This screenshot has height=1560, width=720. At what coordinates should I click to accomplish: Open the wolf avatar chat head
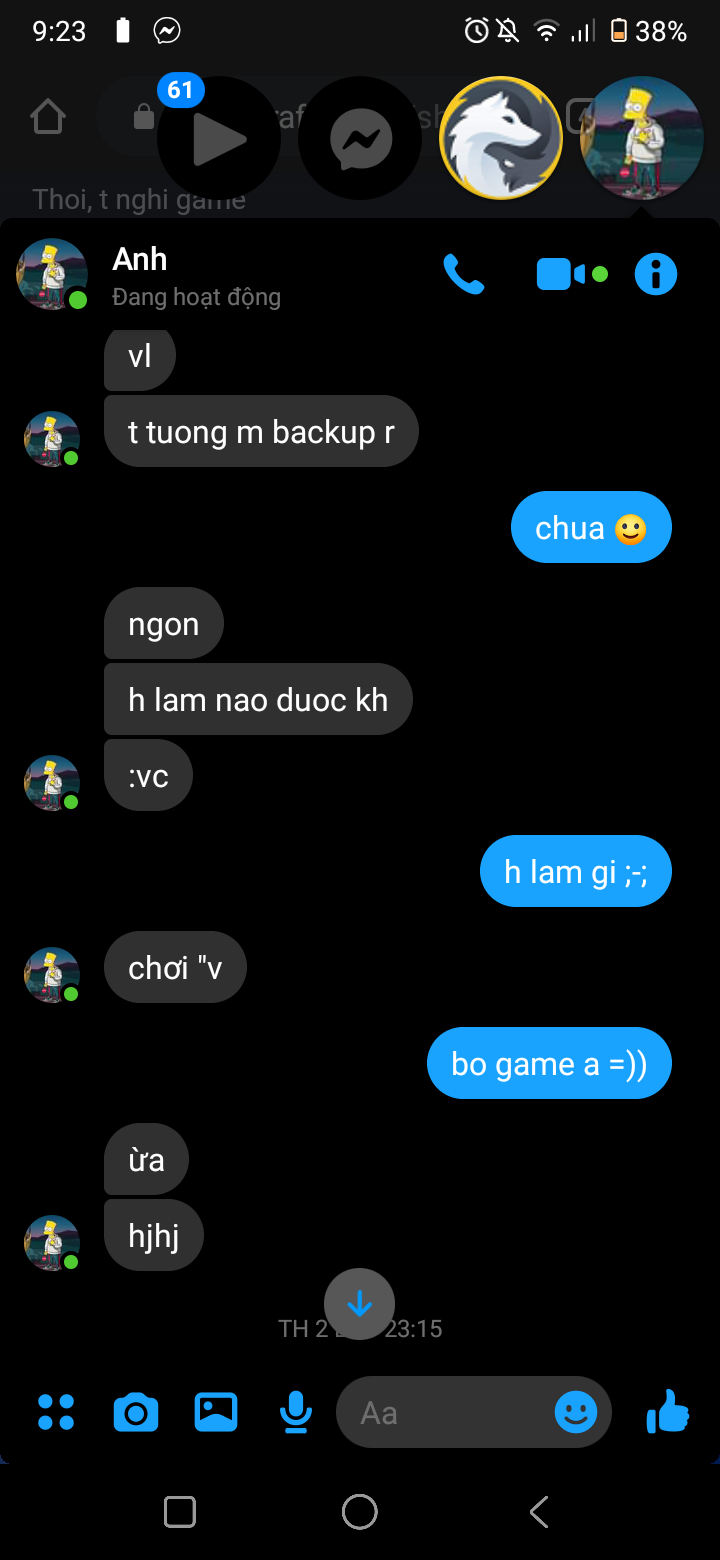pyautogui.click(x=501, y=138)
